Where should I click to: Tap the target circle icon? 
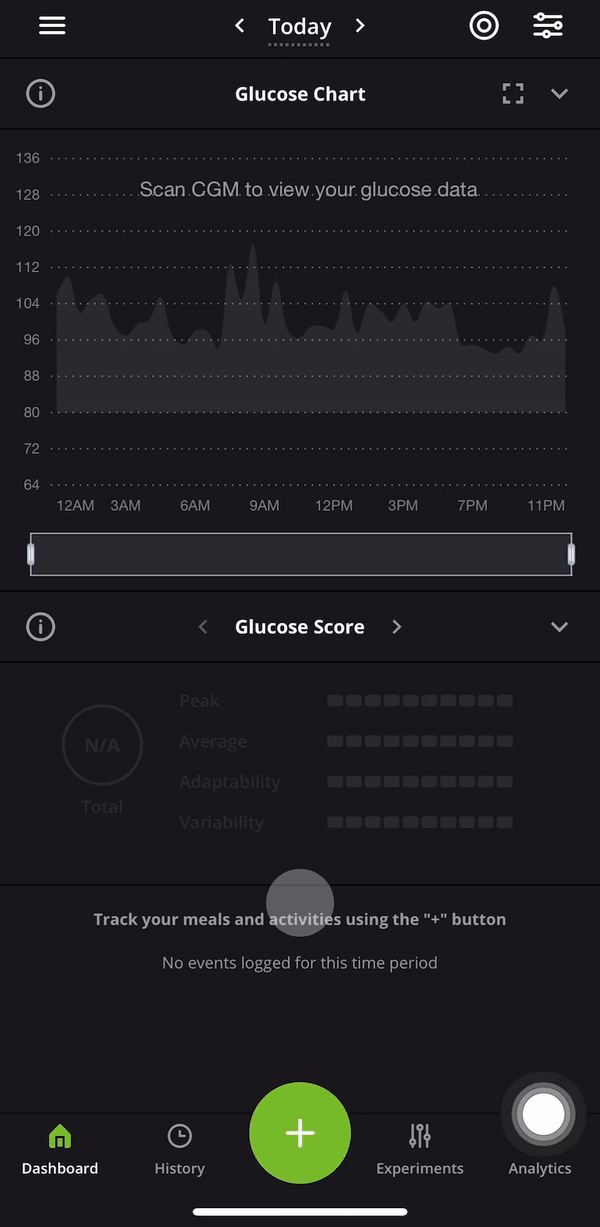(x=484, y=26)
